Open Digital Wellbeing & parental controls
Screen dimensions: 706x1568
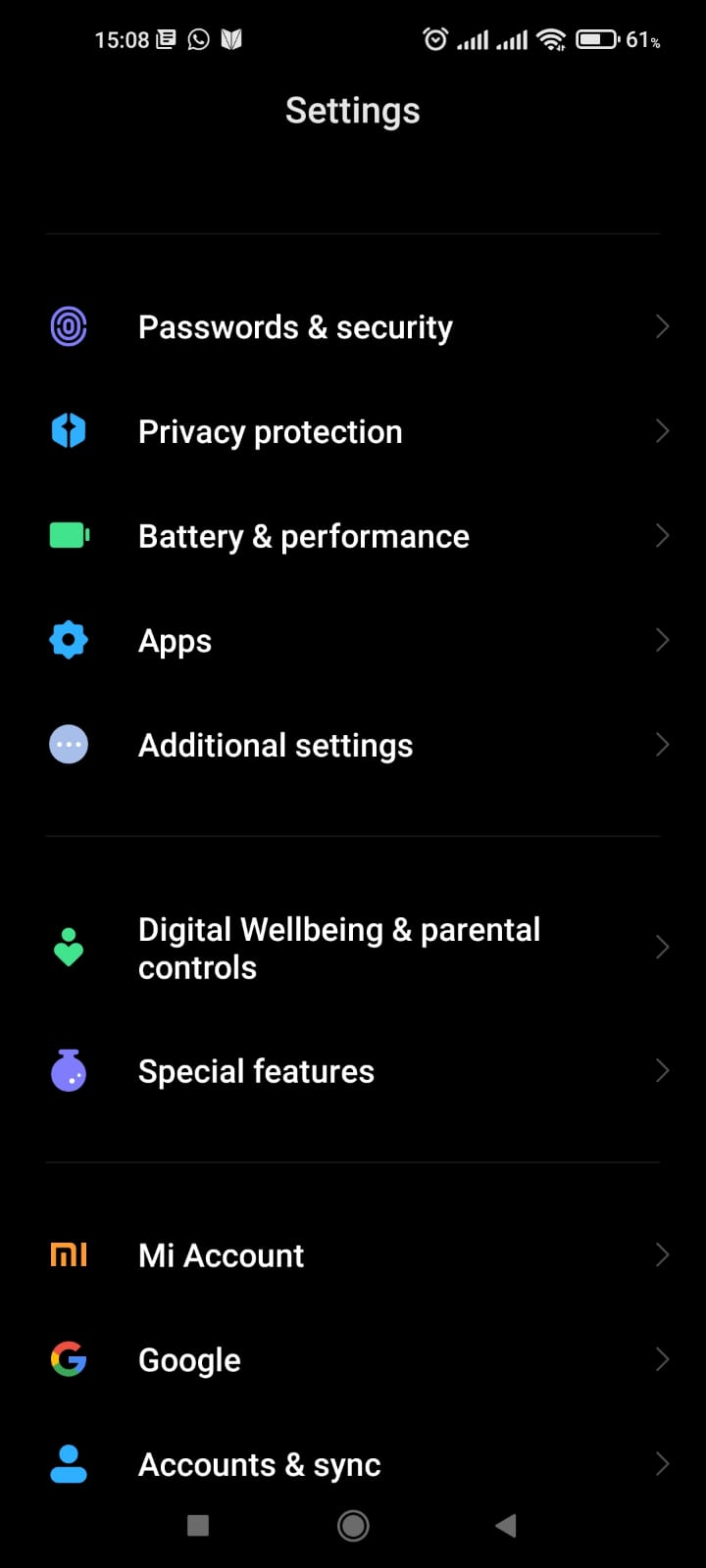pyautogui.click(x=353, y=948)
